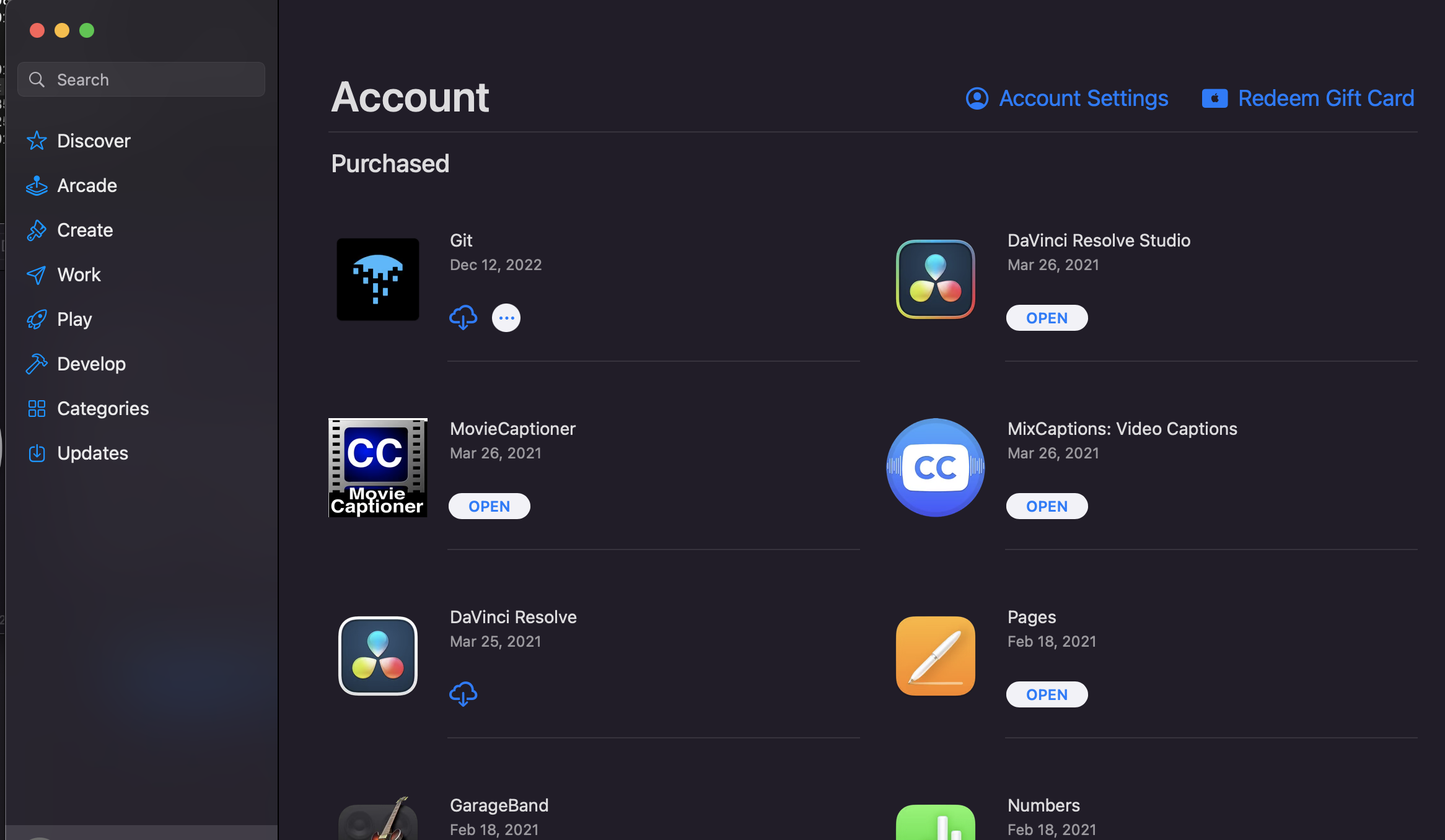
Task: Go to the Arcade section
Action: click(x=87, y=185)
